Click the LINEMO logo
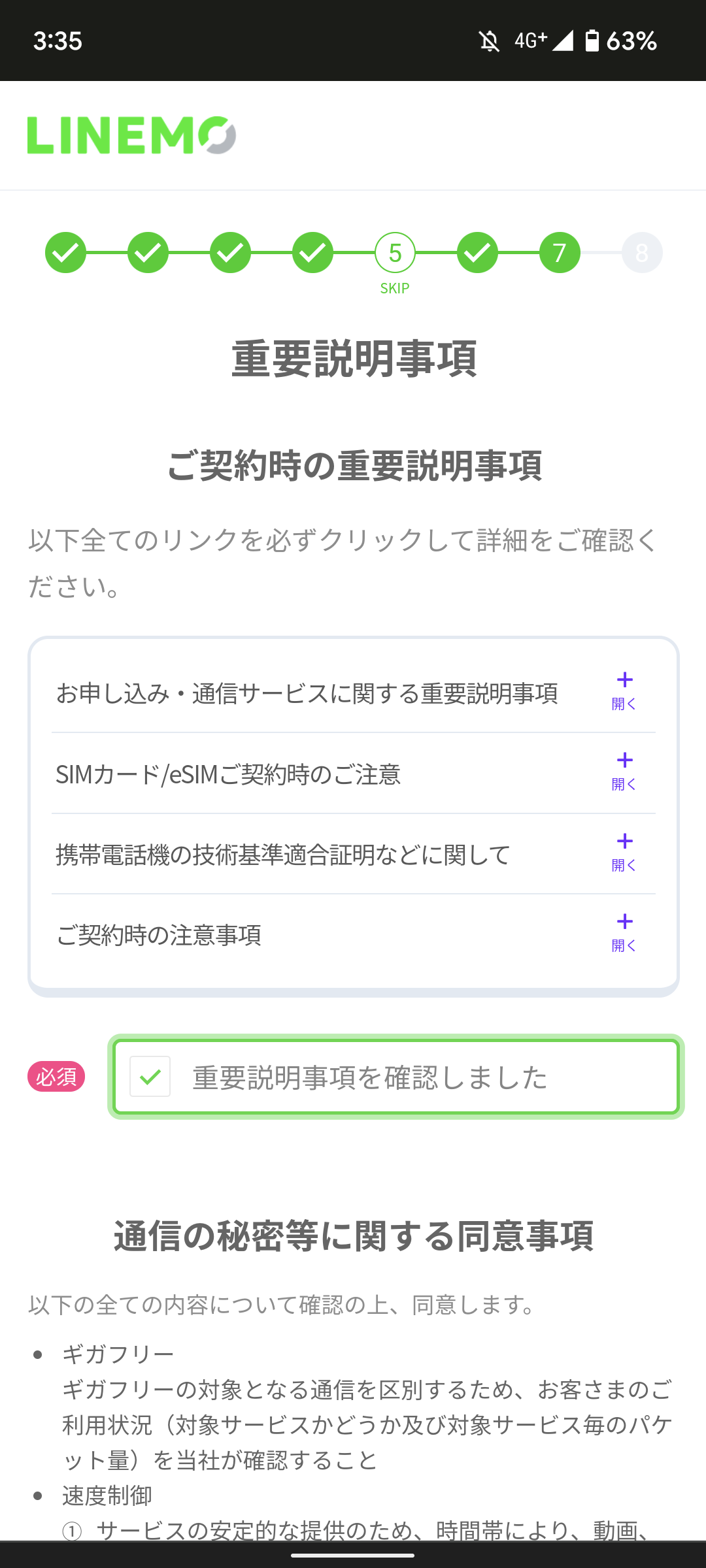The height and width of the screenshot is (1568, 706). coord(131,136)
